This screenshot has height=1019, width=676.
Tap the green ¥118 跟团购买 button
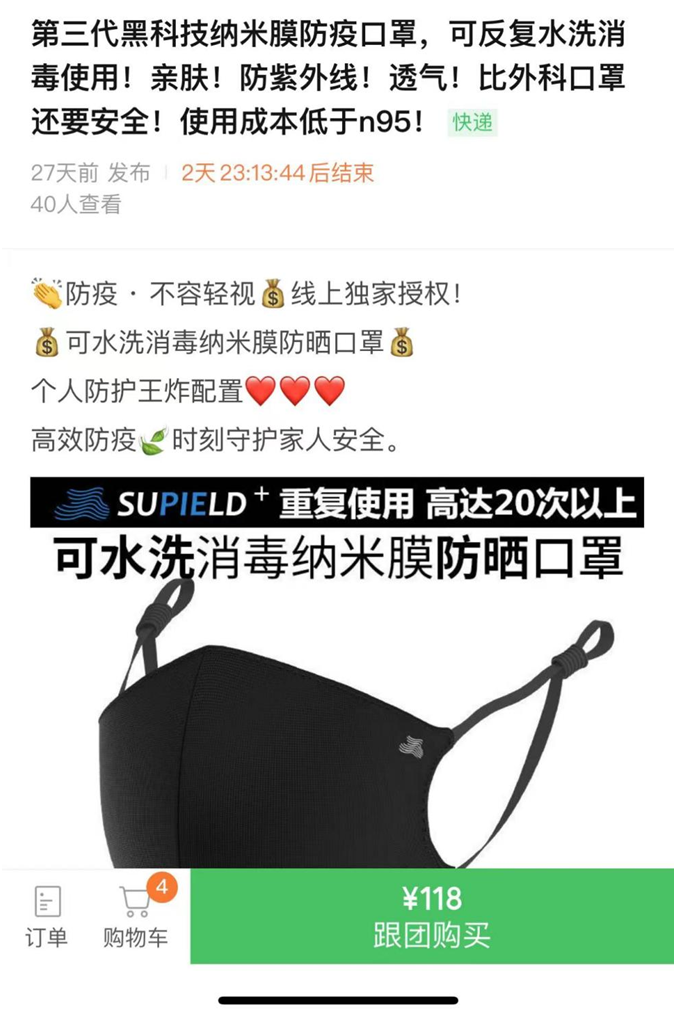click(431, 916)
